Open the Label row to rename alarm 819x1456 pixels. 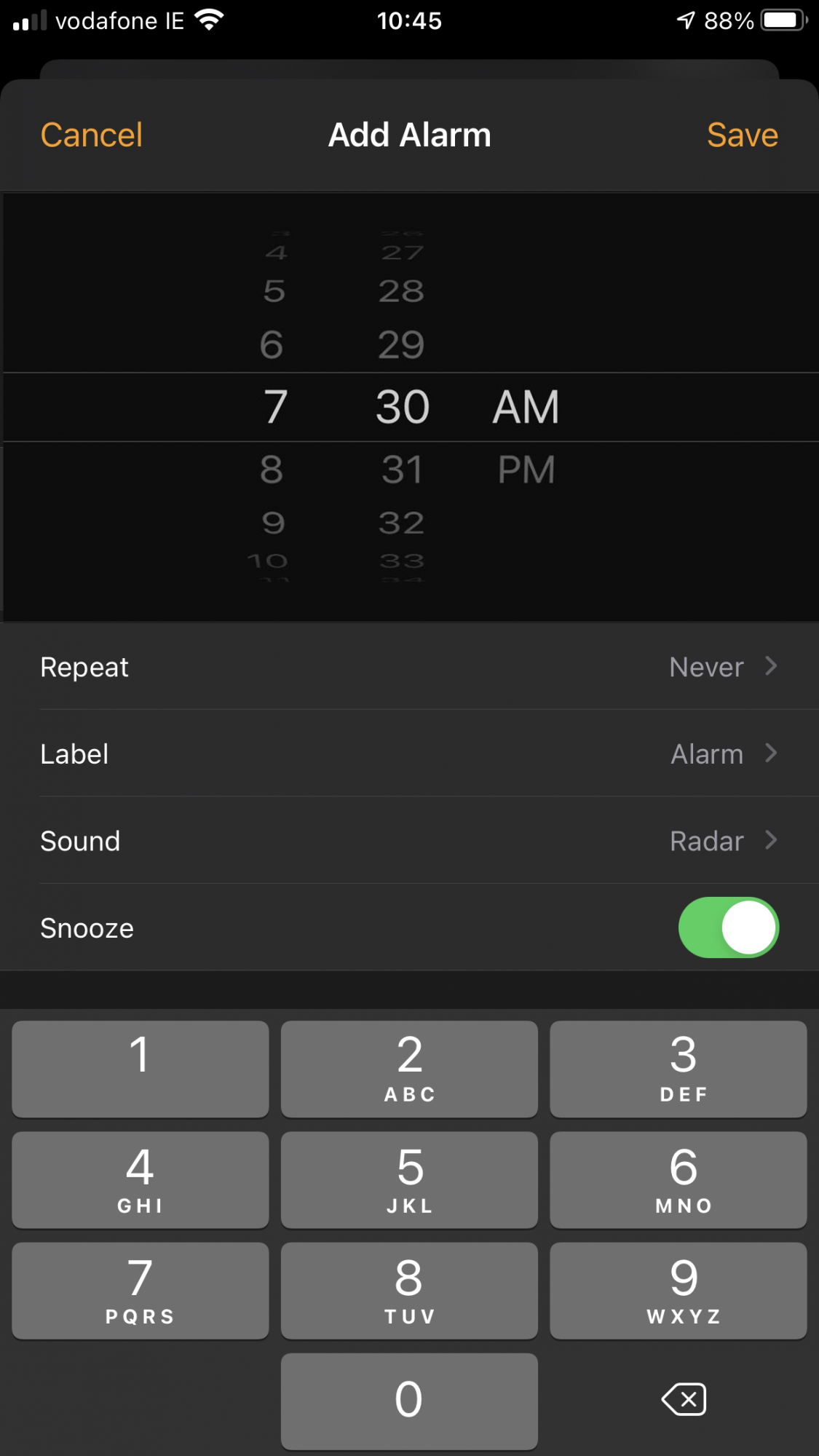coord(409,753)
